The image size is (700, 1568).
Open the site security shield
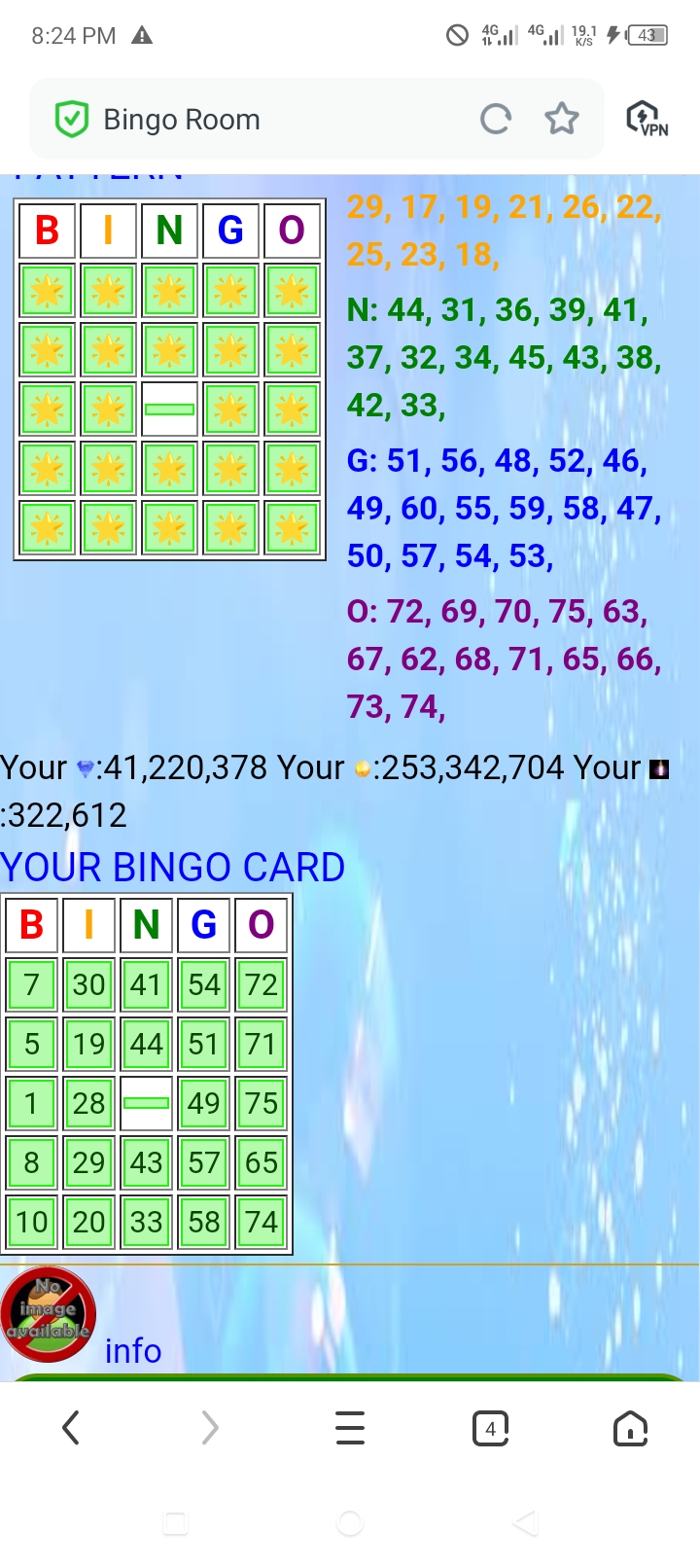[72, 120]
